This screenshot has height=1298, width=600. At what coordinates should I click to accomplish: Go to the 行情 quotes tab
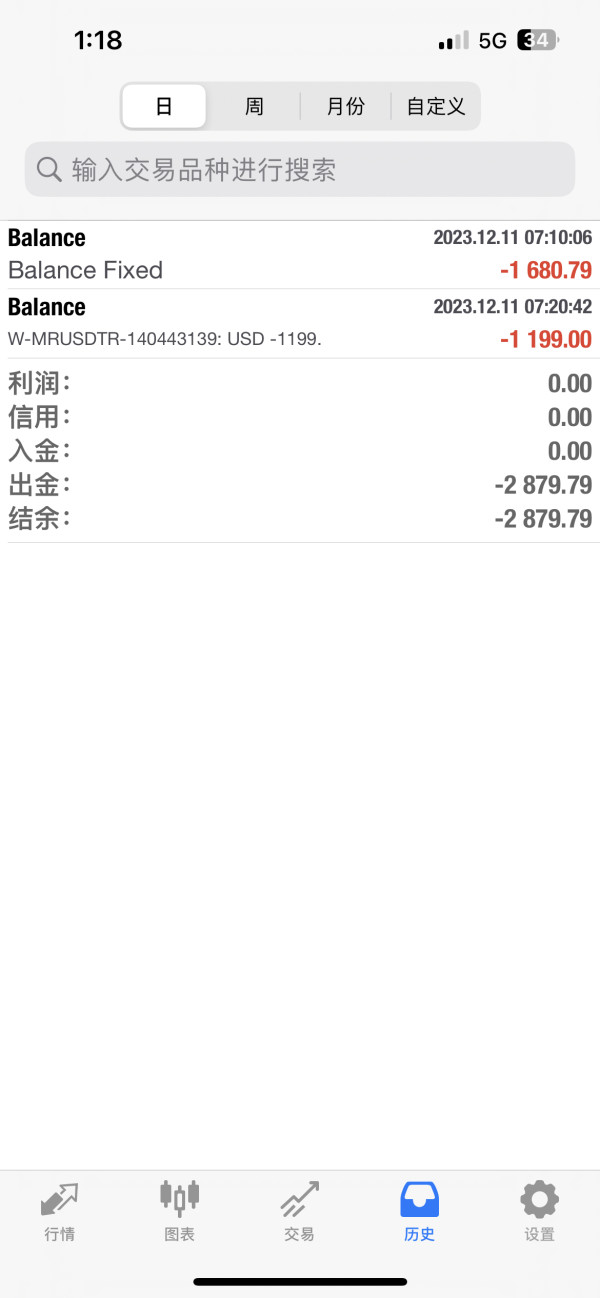60,1210
